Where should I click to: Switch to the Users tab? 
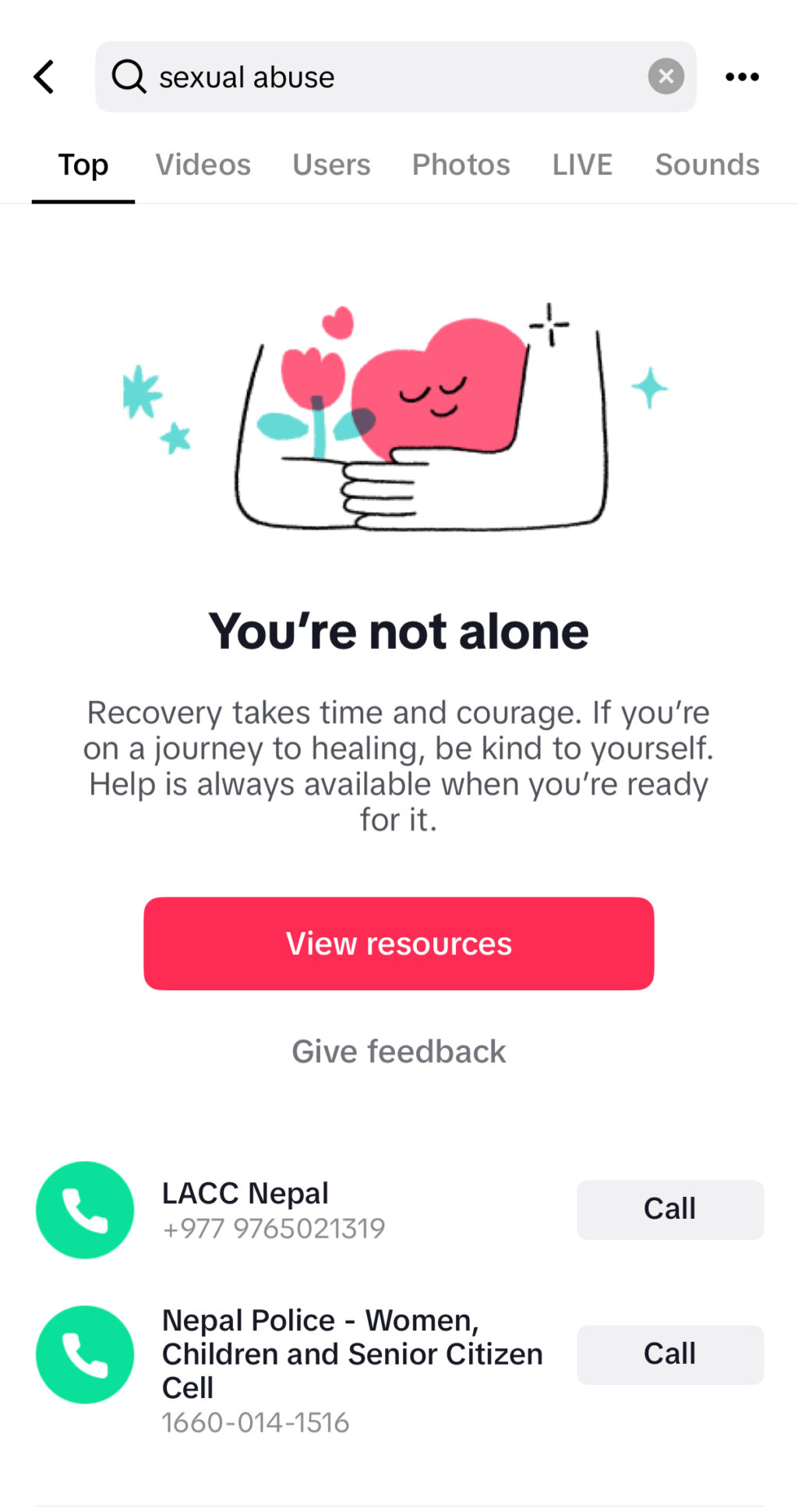point(331,165)
